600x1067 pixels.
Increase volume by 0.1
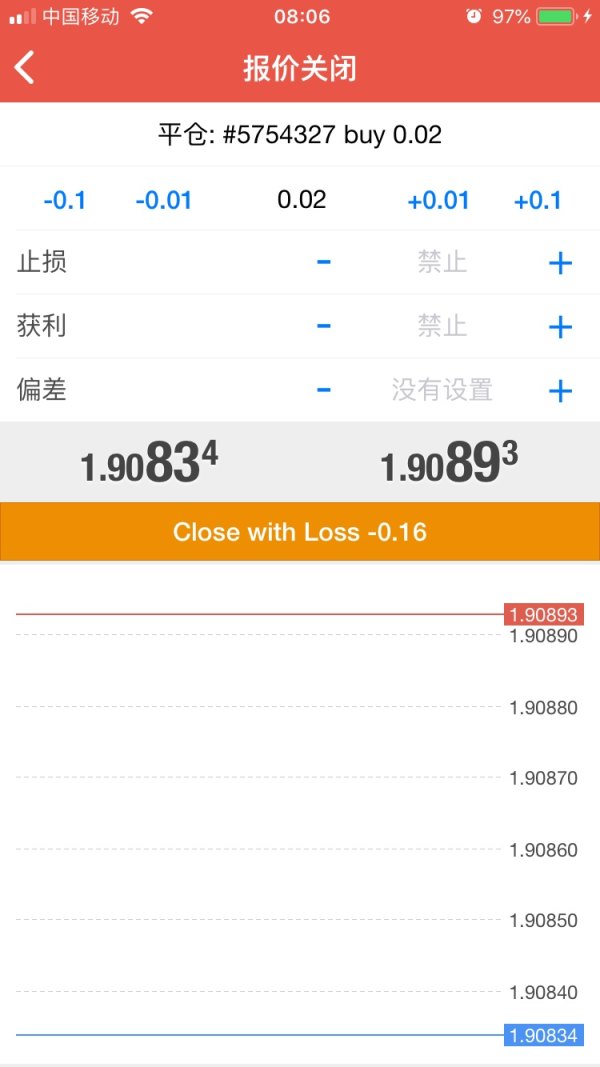click(537, 200)
